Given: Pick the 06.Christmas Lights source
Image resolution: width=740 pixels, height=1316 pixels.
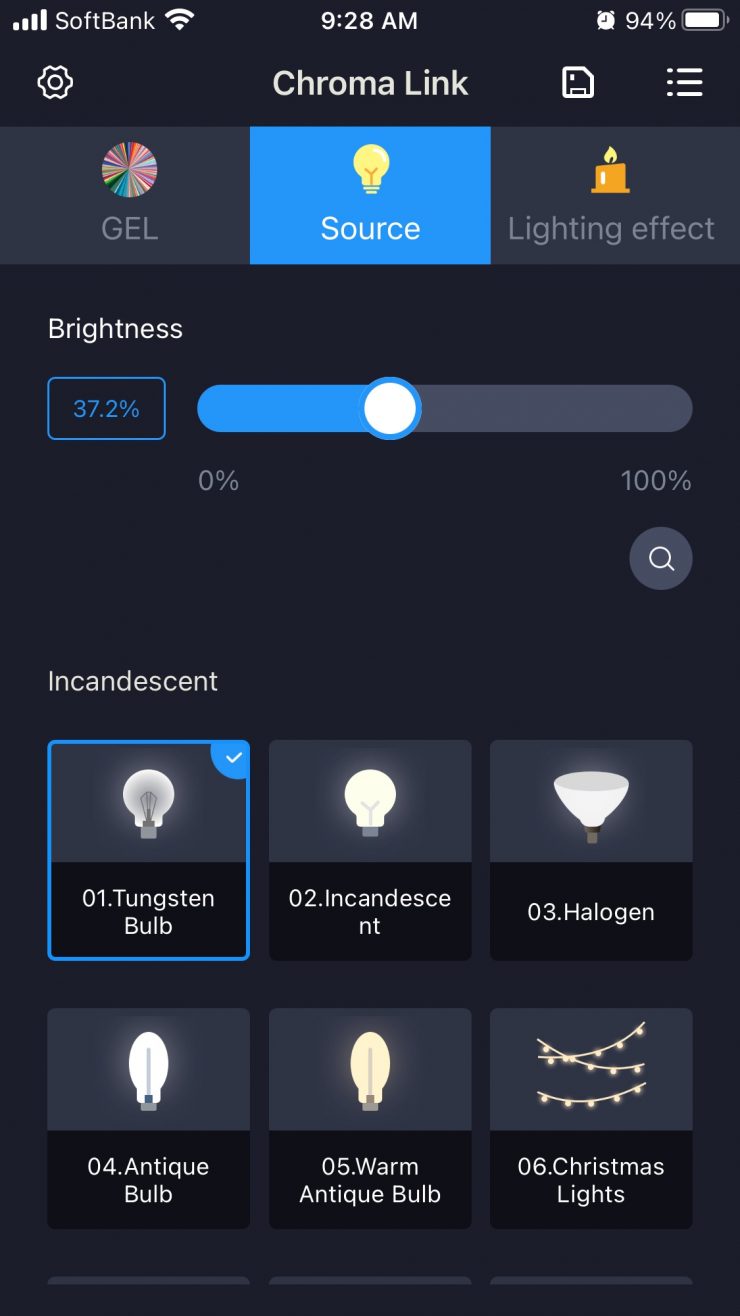Looking at the screenshot, I should (591, 1118).
